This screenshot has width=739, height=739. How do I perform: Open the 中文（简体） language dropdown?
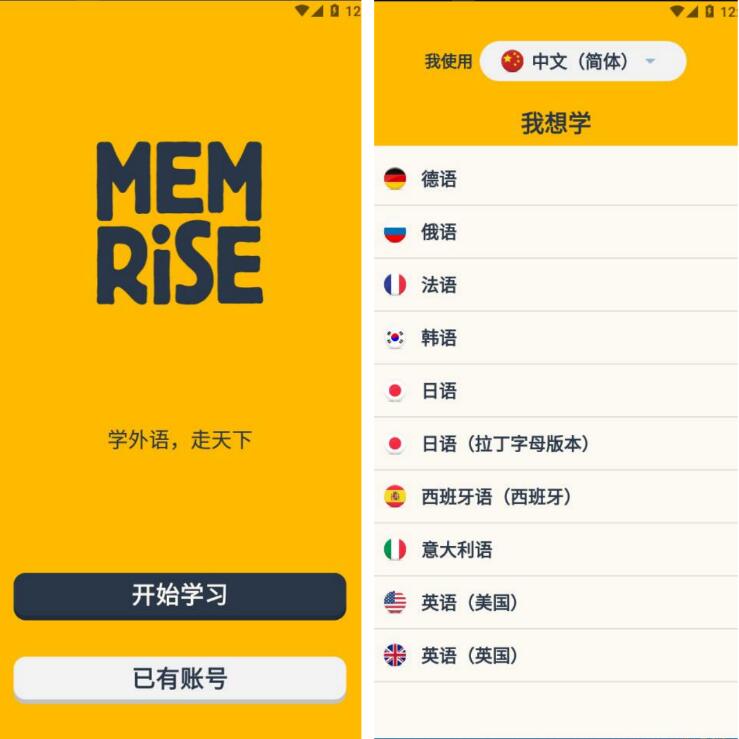pyautogui.click(x=582, y=62)
